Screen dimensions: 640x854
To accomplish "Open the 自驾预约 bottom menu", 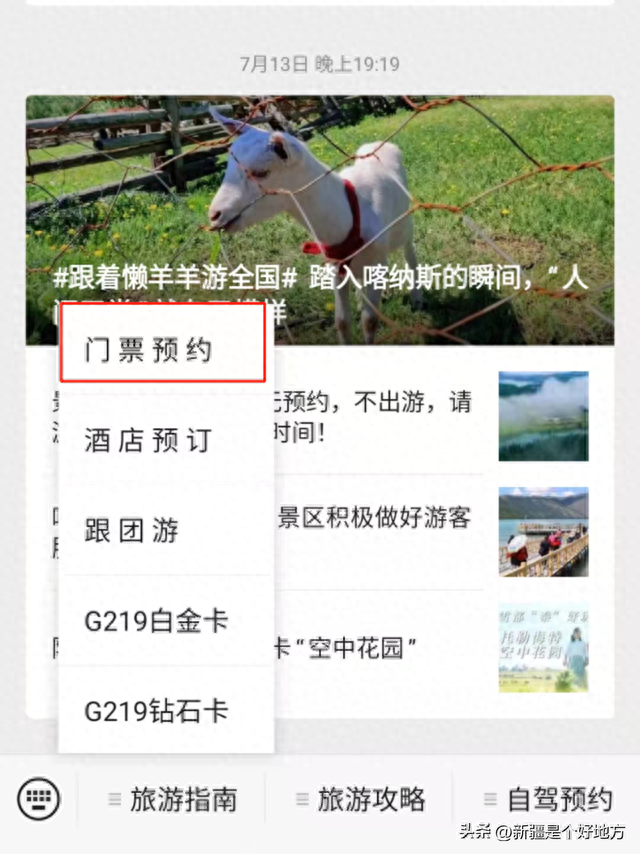I will [x=559, y=799].
